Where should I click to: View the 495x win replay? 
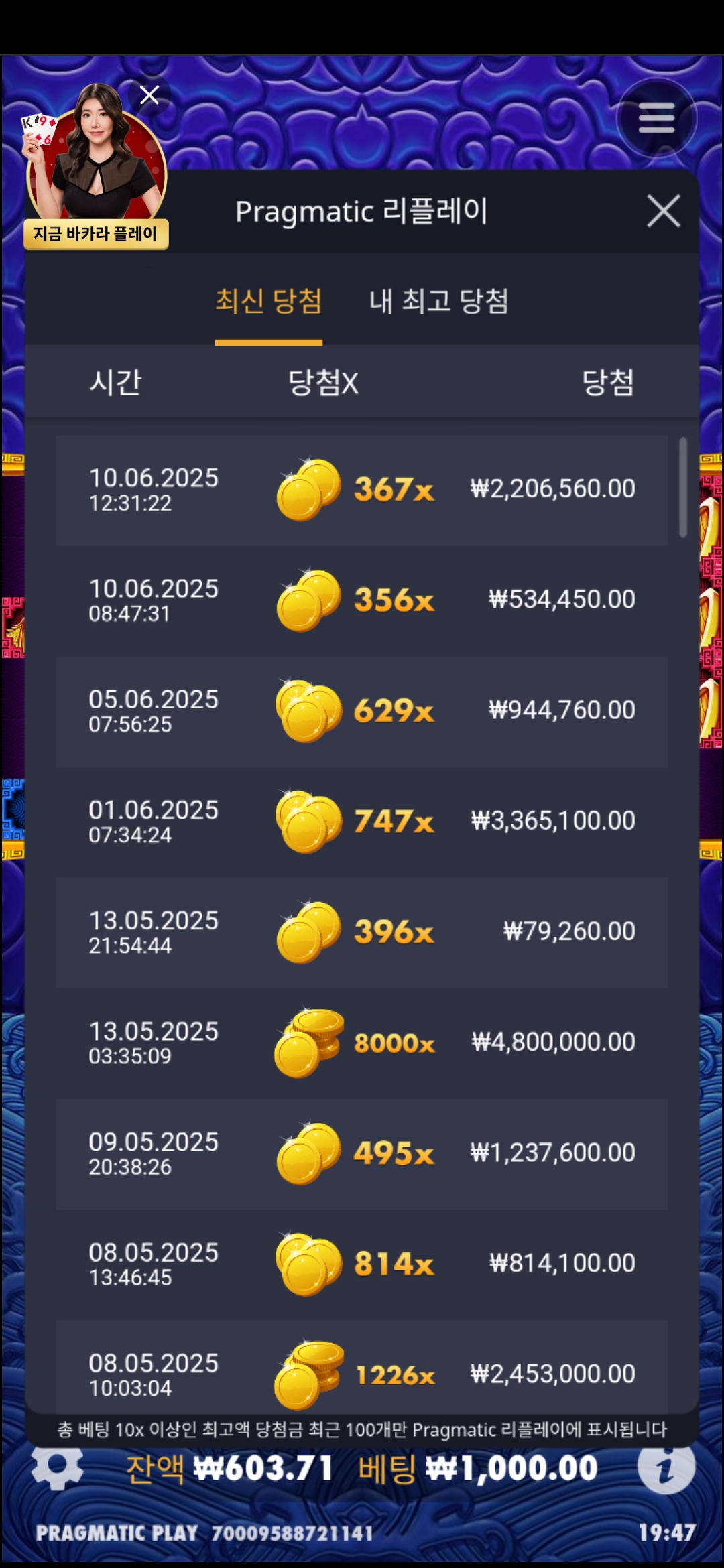pyautogui.click(x=362, y=1154)
